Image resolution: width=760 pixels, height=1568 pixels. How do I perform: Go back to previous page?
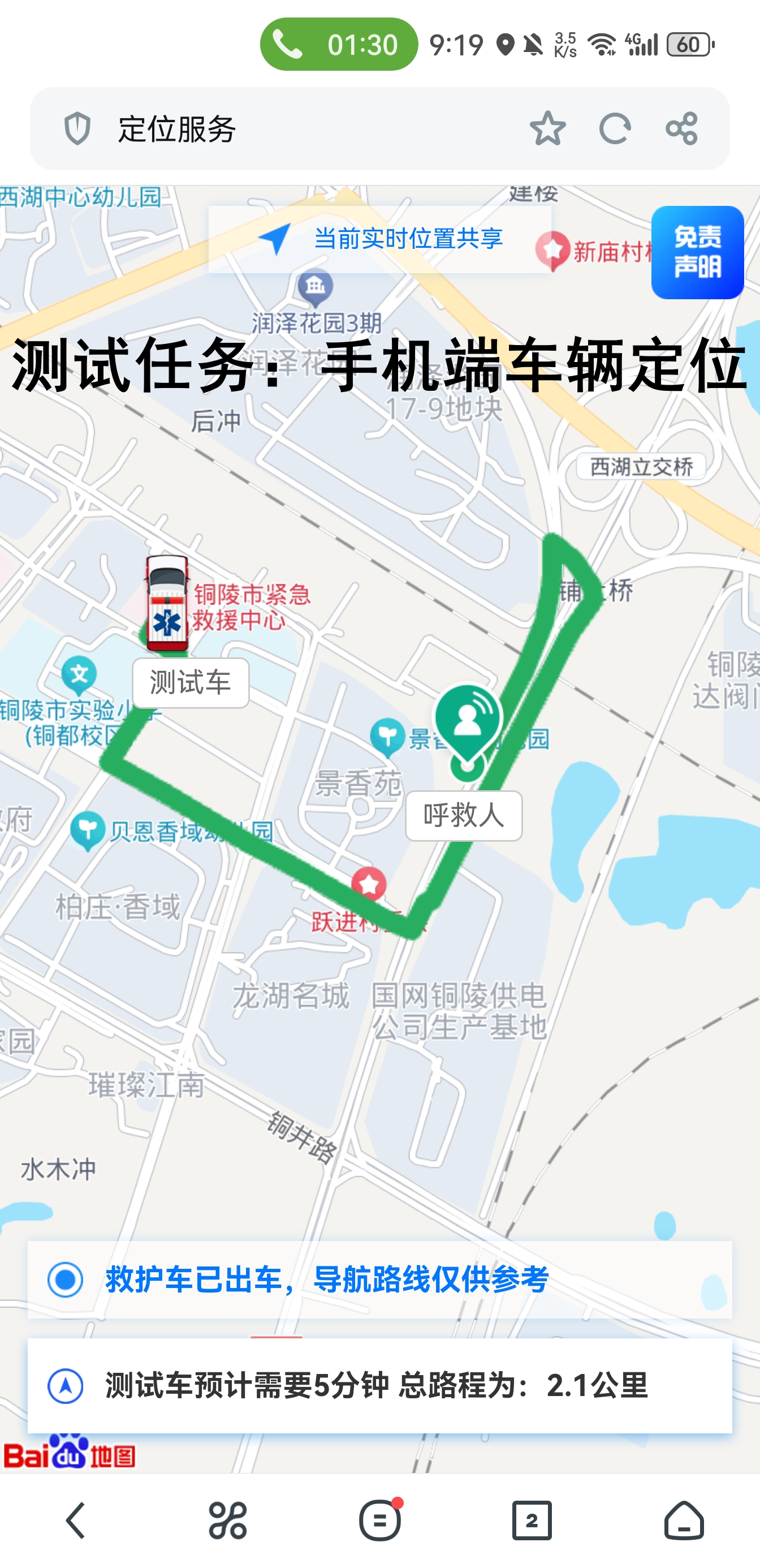point(76,1520)
